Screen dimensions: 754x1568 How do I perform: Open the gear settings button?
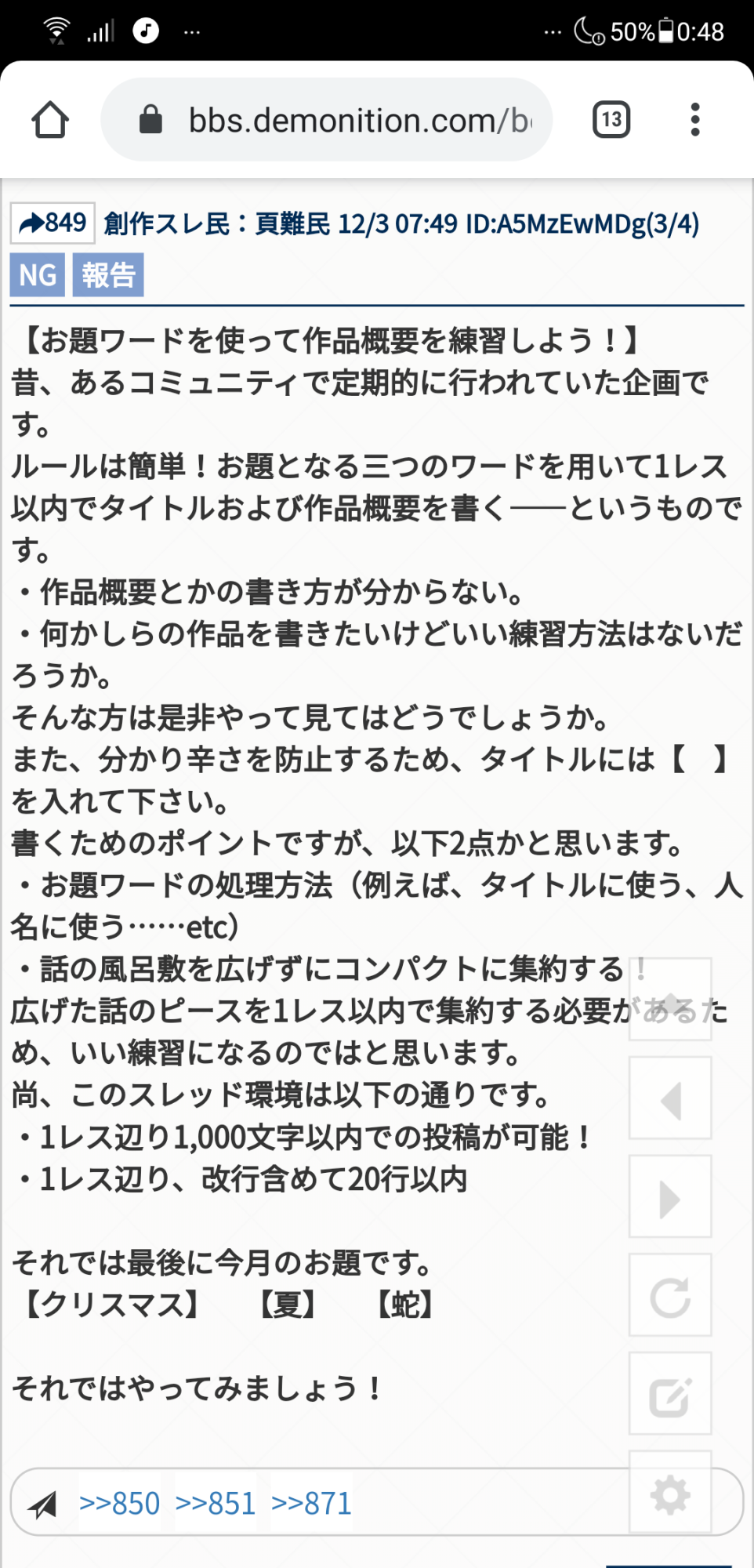coord(670,1492)
